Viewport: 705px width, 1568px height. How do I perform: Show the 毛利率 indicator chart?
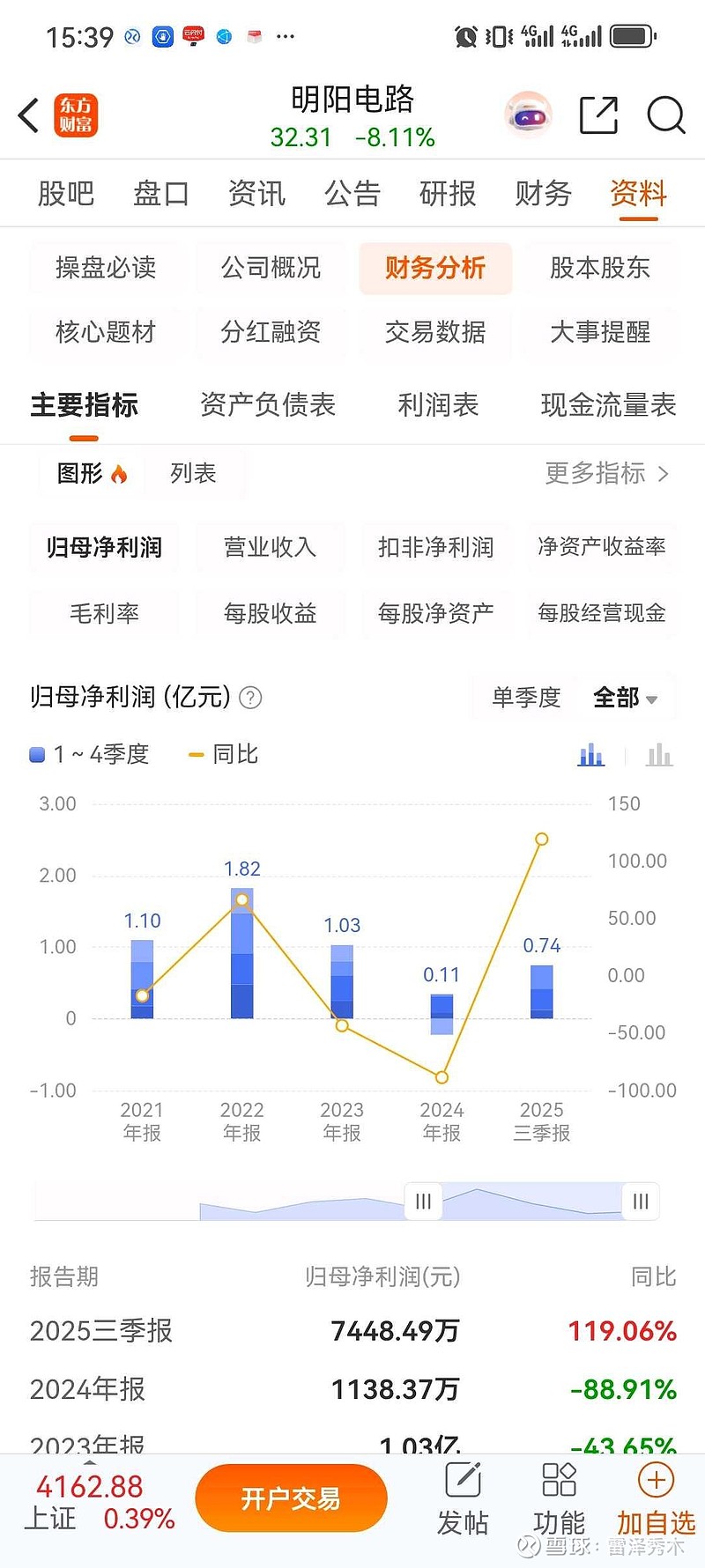105,613
